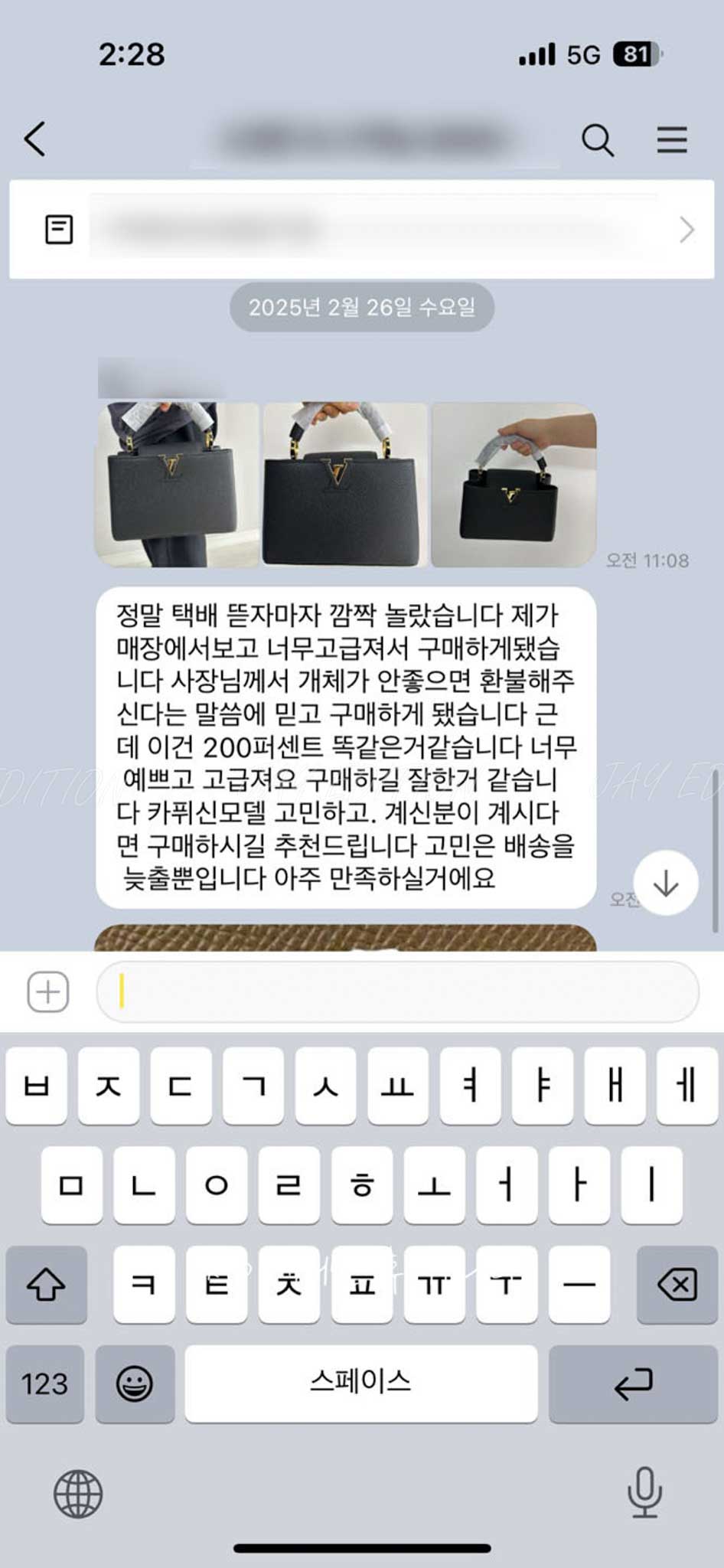Focus the message input field
Screen dimensions: 724x1568
click(x=398, y=991)
